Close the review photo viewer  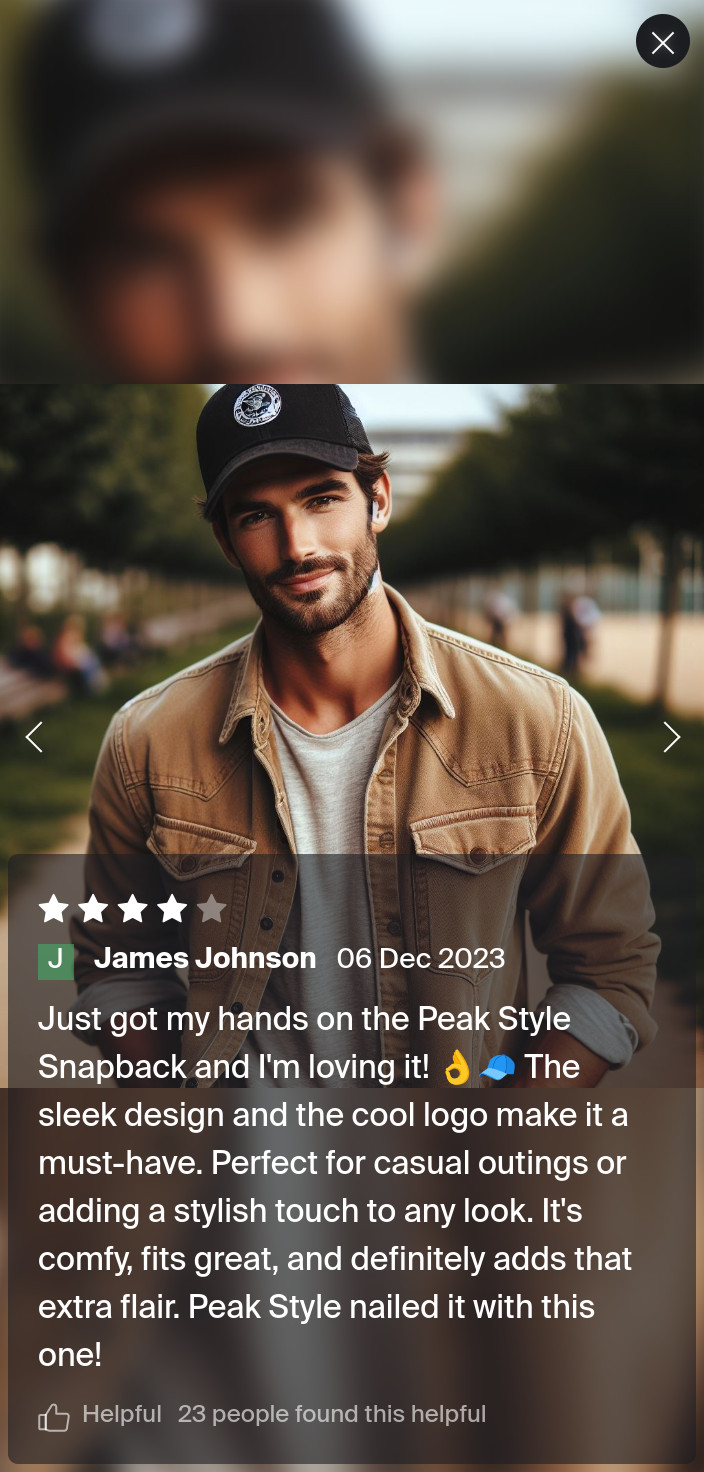click(662, 42)
